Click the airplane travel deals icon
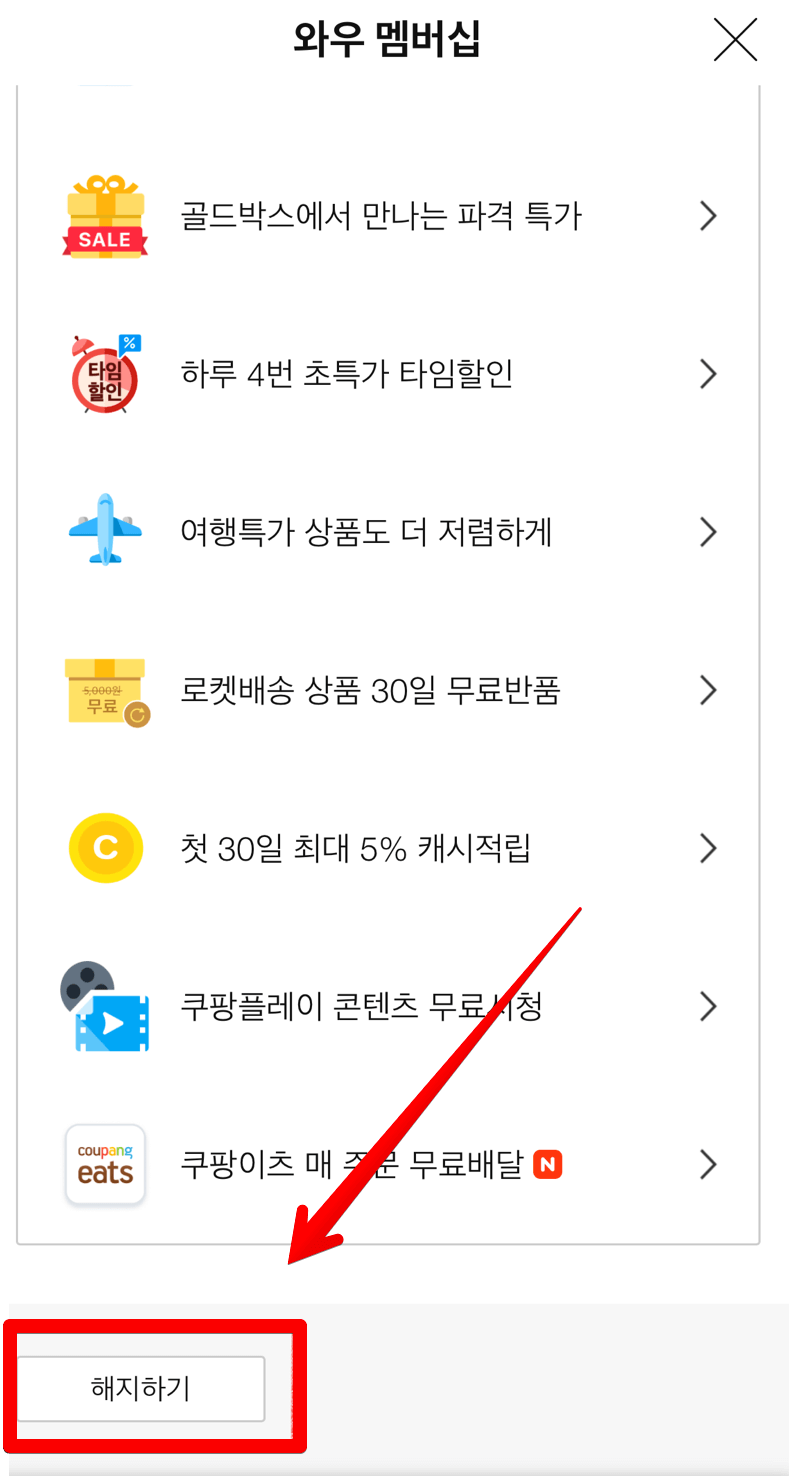This screenshot has height=1476, width=789. pyautogui.click(x=105, y=531)
